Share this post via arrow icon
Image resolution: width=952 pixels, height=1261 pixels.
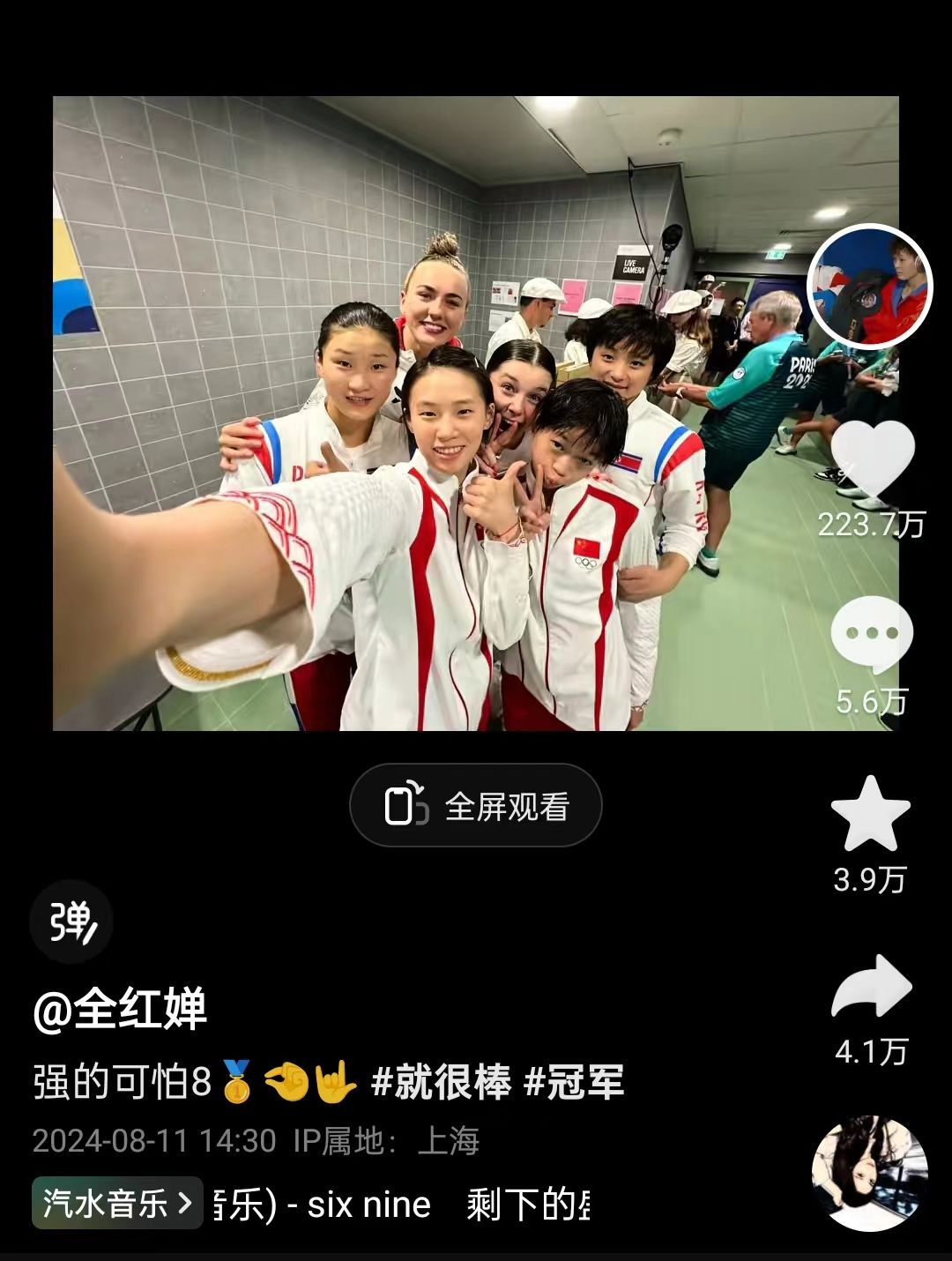(x=871, y=988)
